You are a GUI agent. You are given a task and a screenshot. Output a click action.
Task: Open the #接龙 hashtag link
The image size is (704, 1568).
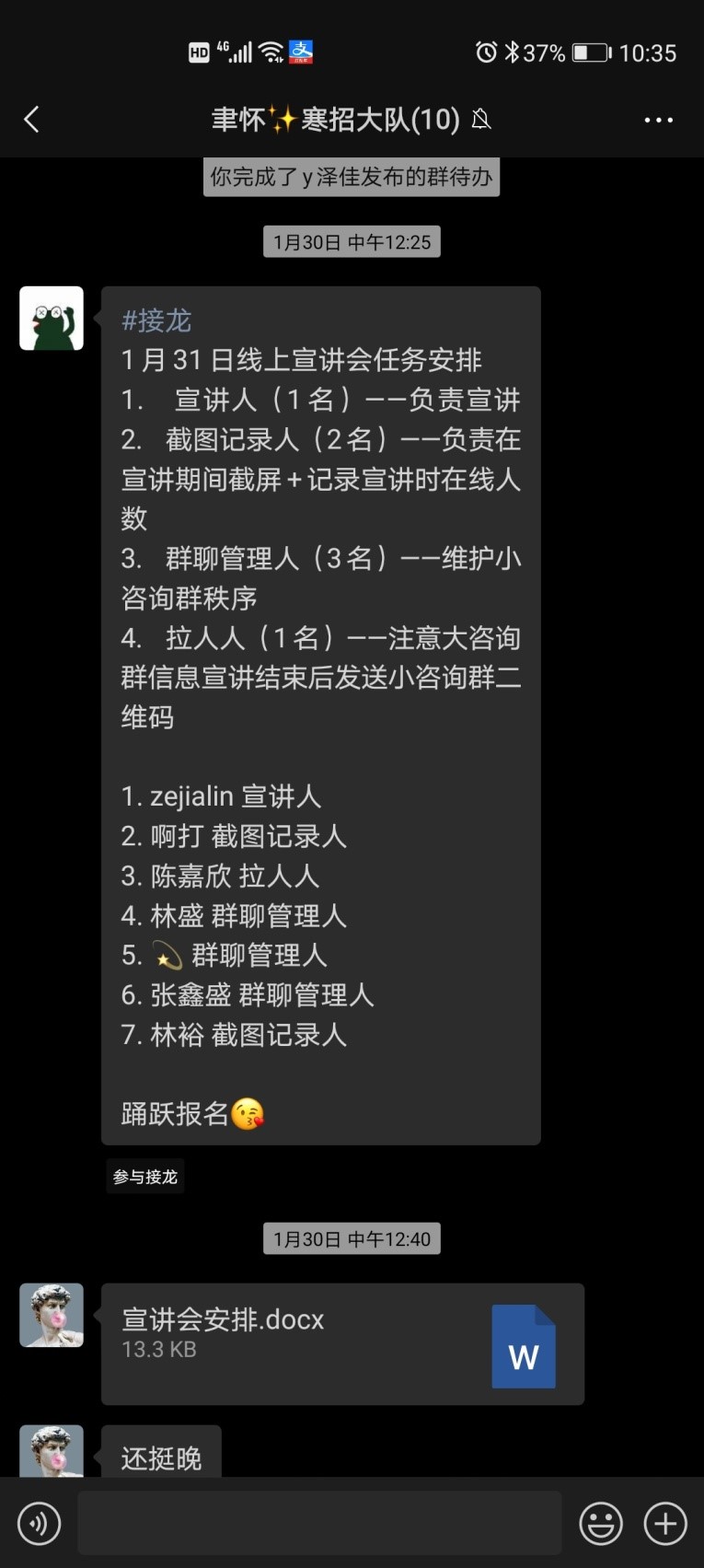point(156,320)
